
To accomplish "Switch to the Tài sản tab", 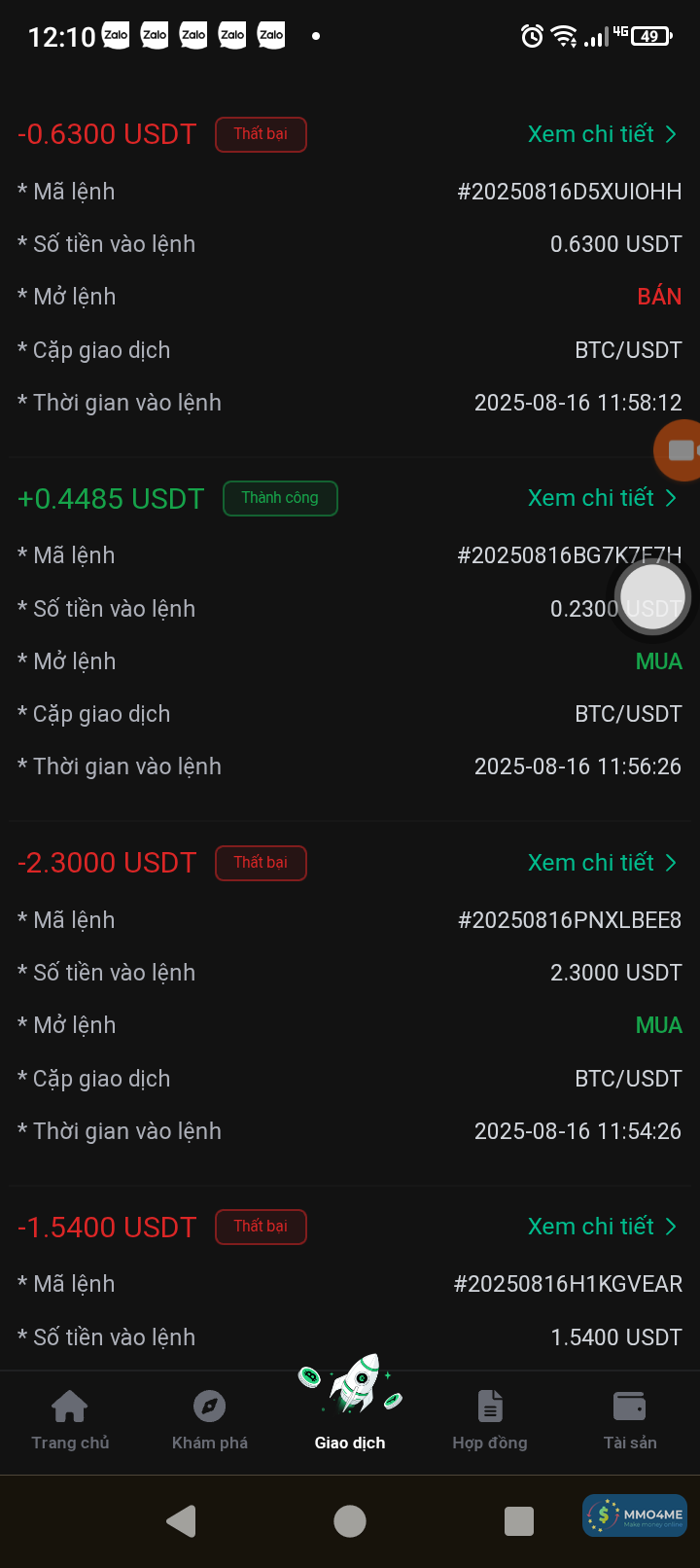I will [x=630, y=1420].
